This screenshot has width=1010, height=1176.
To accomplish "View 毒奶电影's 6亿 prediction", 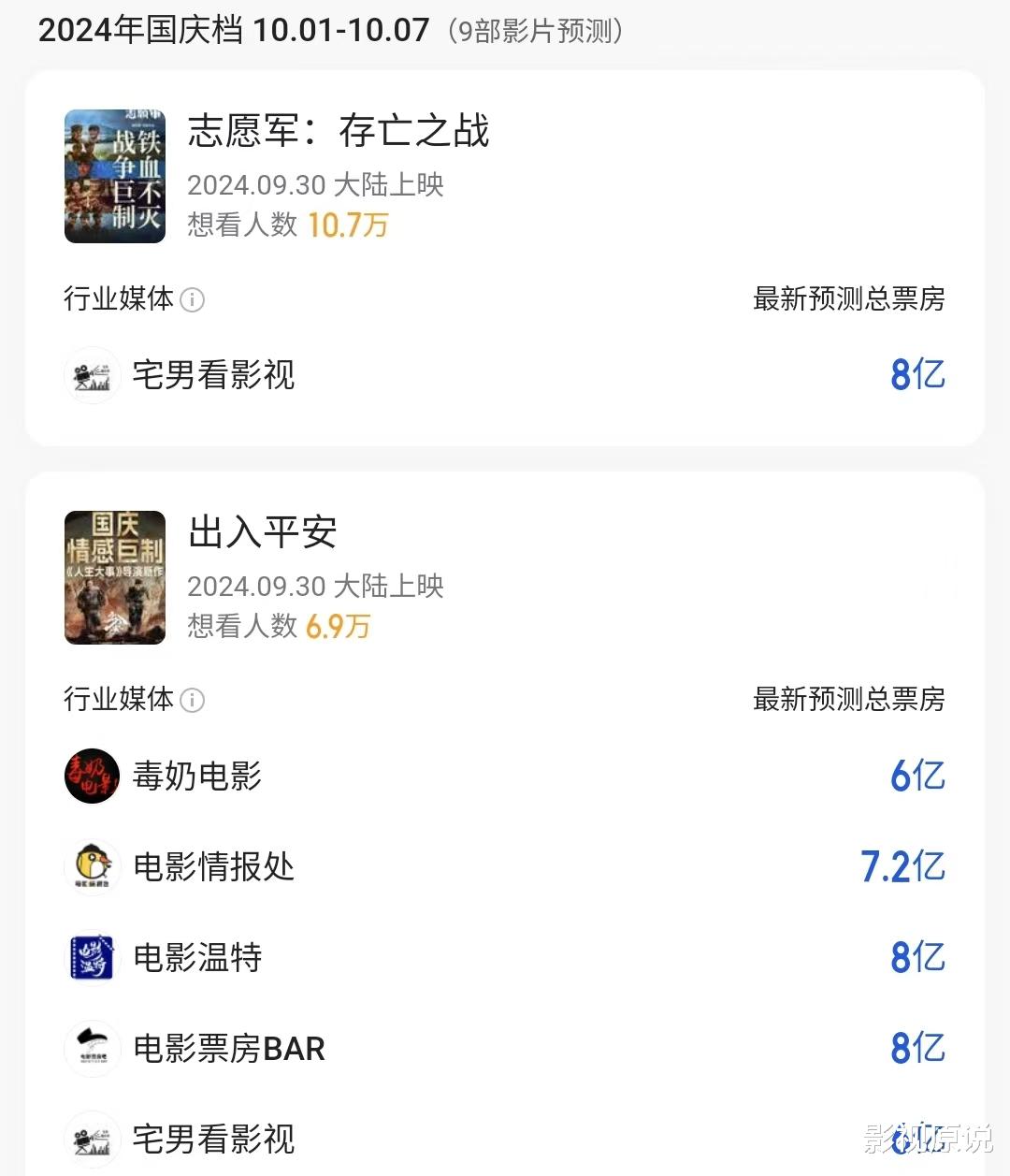I will [916, 777].
